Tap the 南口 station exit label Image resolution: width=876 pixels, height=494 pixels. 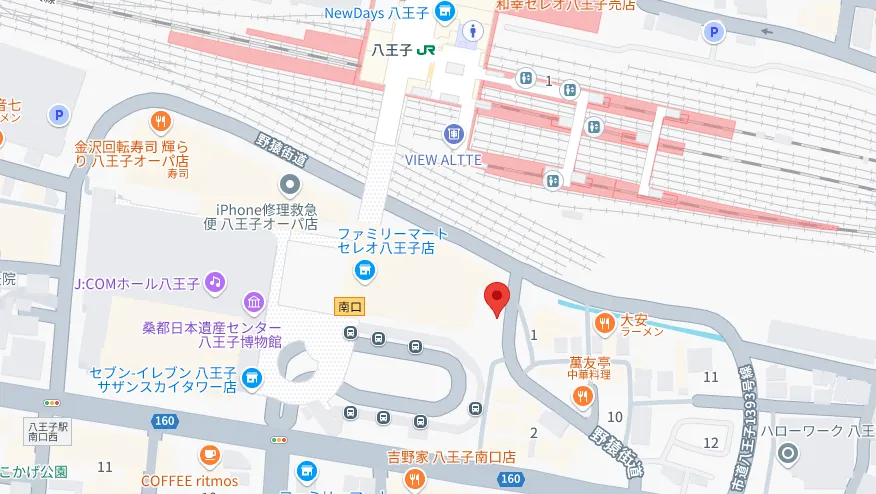click(x=349, y=308)
